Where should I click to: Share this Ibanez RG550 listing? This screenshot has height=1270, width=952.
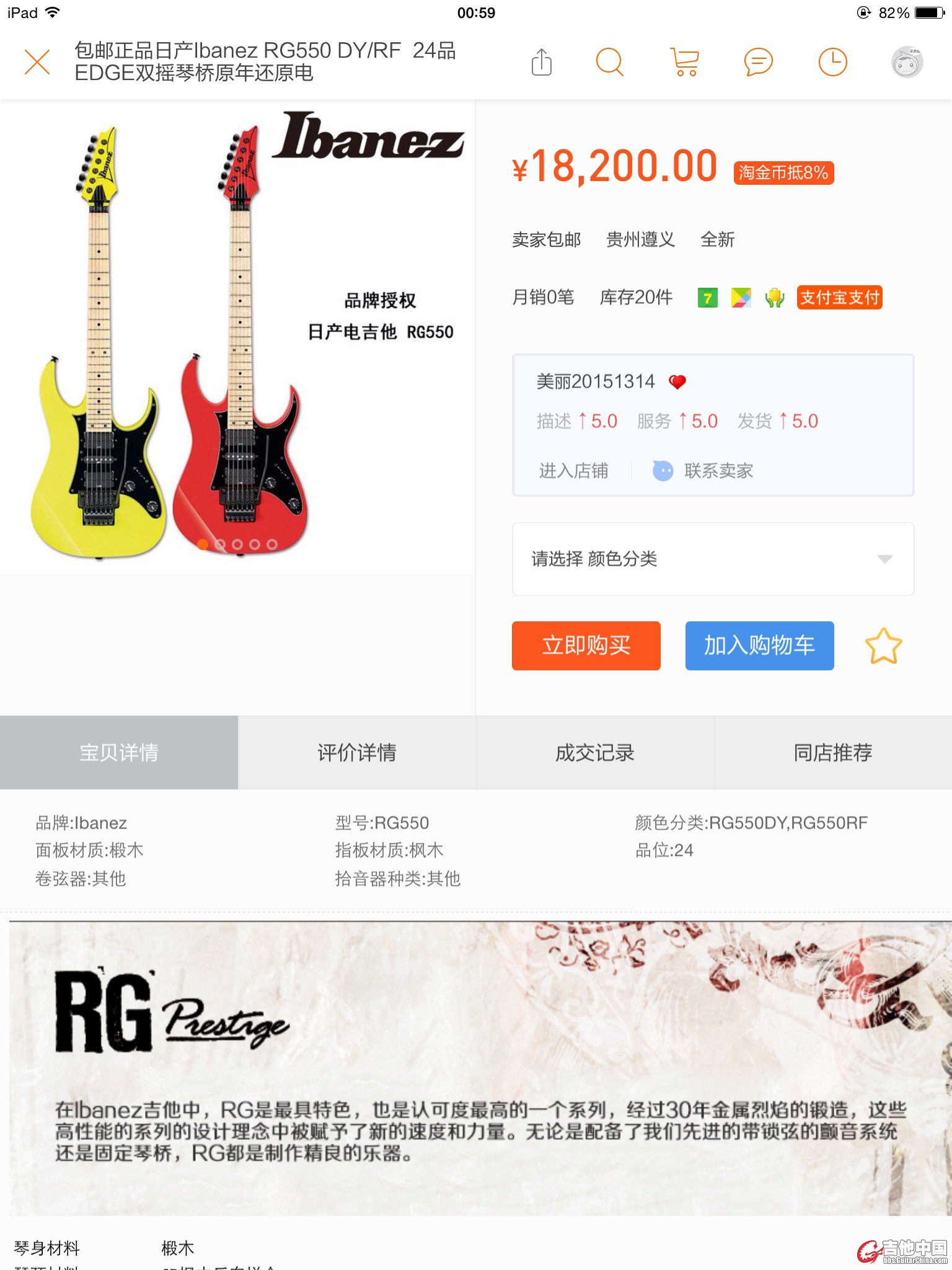tap(541, 62)
